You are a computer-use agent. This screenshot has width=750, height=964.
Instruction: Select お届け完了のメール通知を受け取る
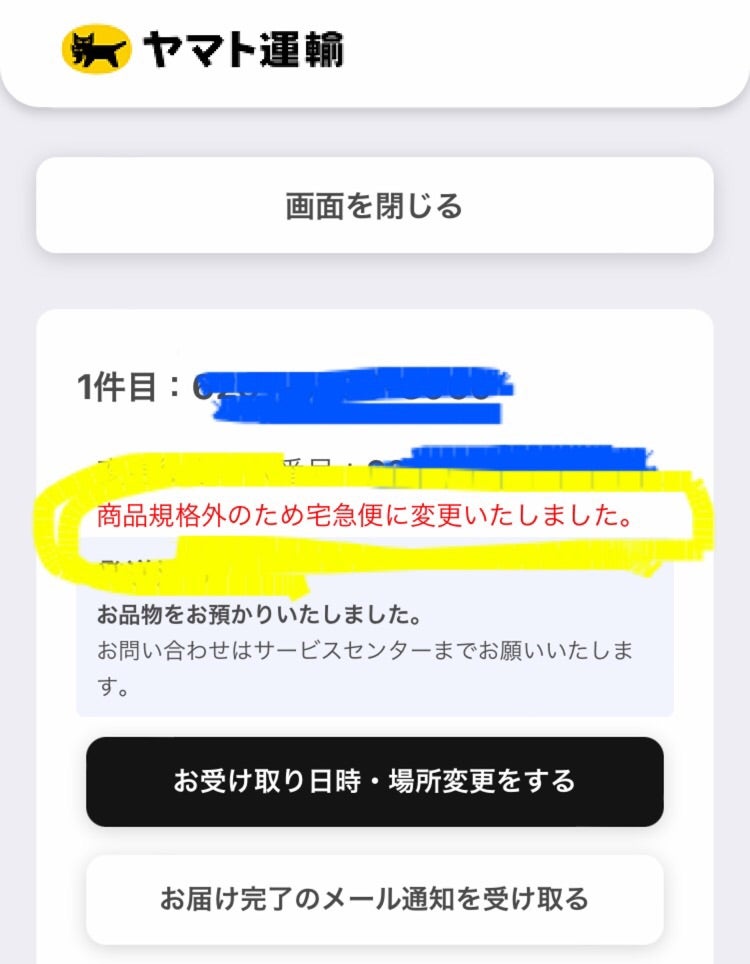pos(374,898)
